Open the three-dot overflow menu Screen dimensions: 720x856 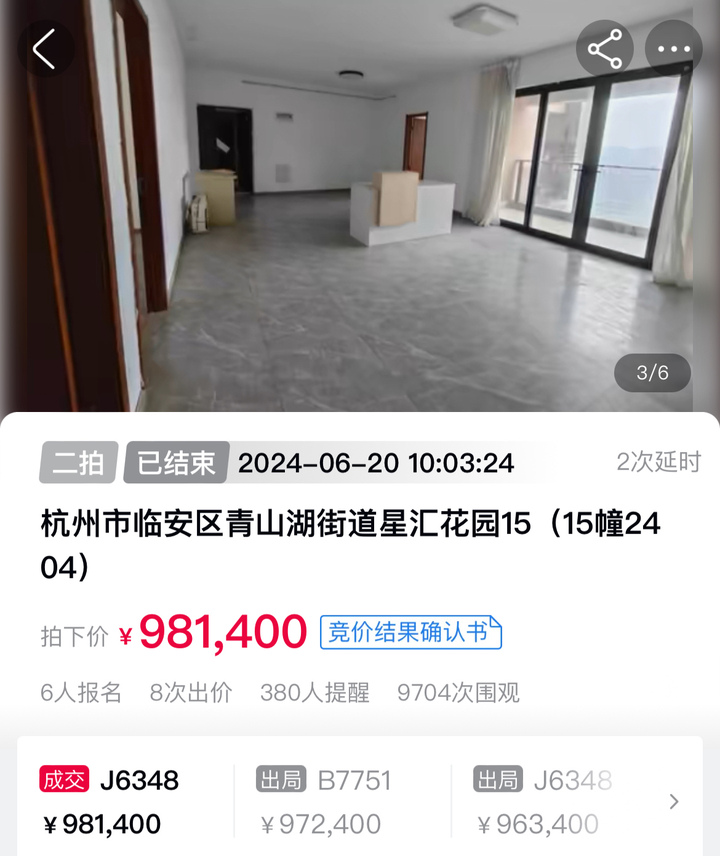[674, 49]
